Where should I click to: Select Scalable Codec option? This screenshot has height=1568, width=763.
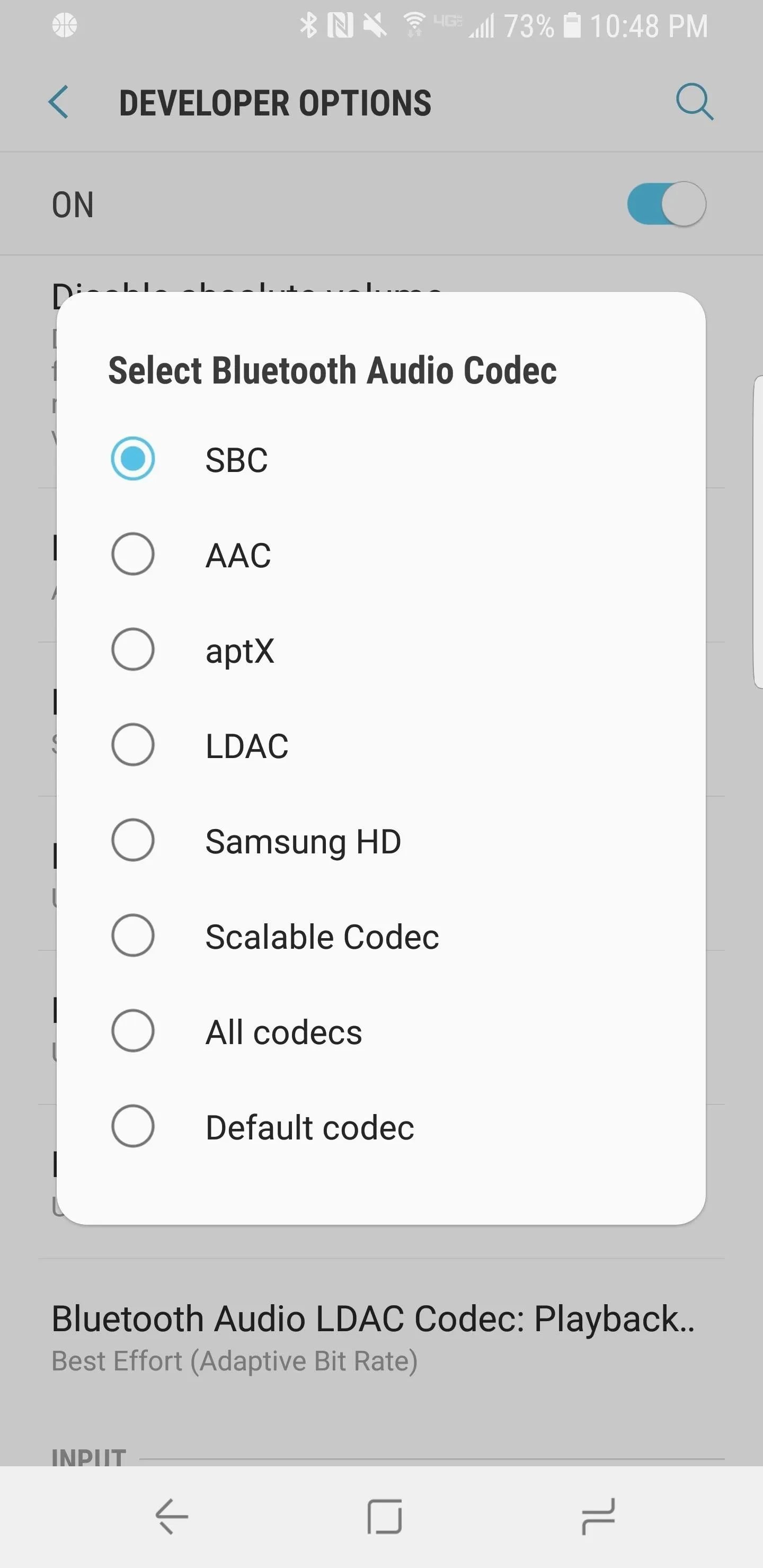(133, 936)
